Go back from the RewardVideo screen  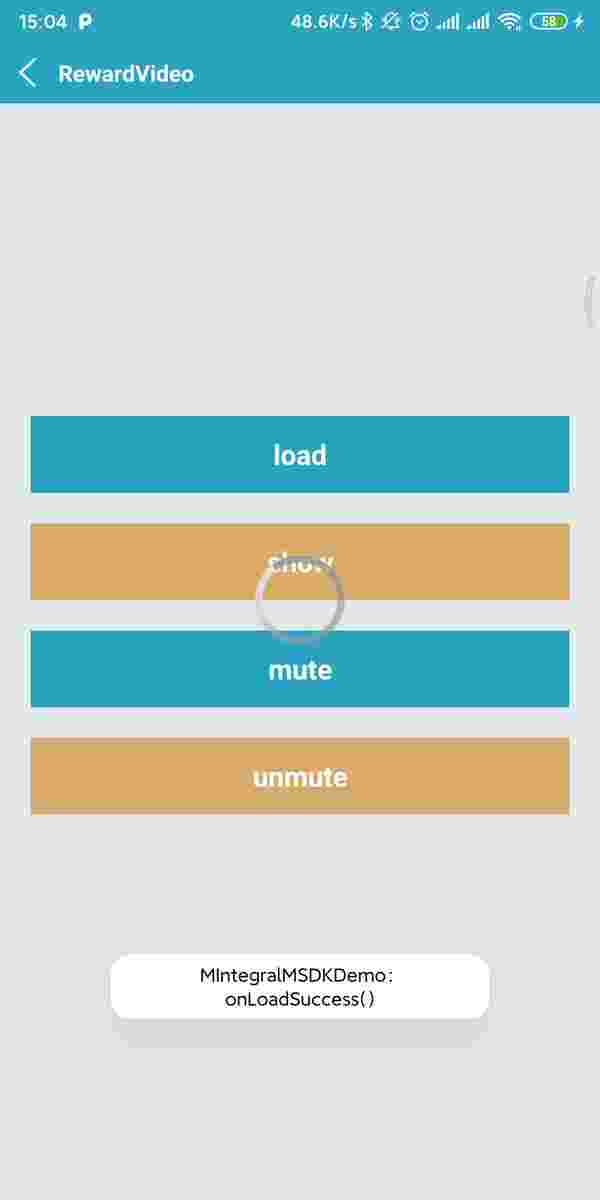(28, 73)
